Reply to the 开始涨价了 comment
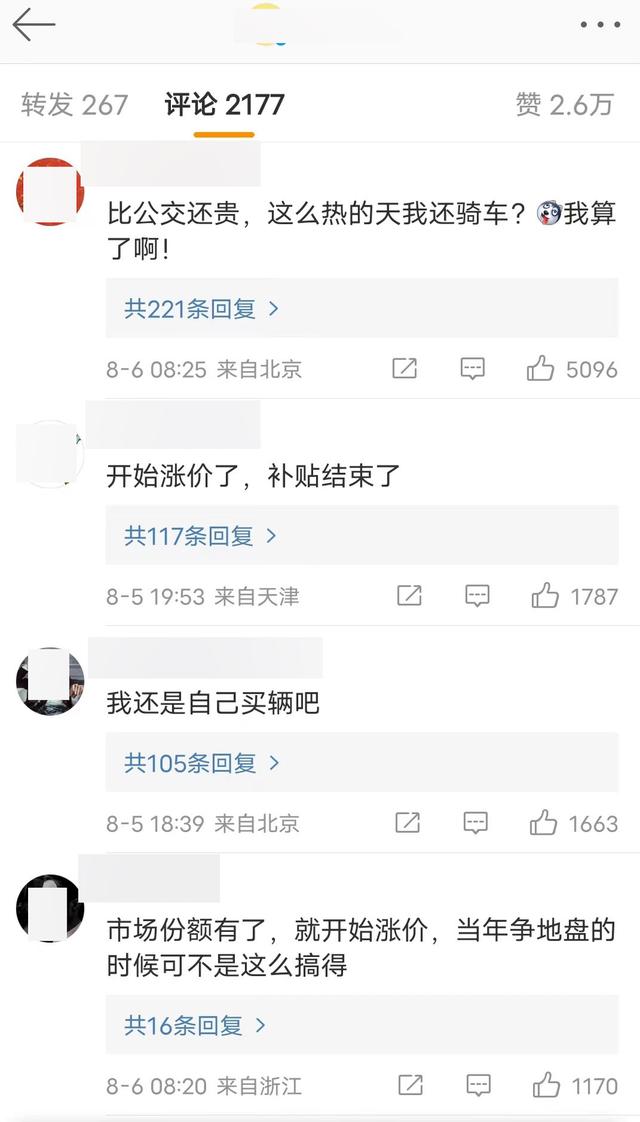Image resolution: width=640 pixels, height=1122 pixels. [x=477, y=596]
